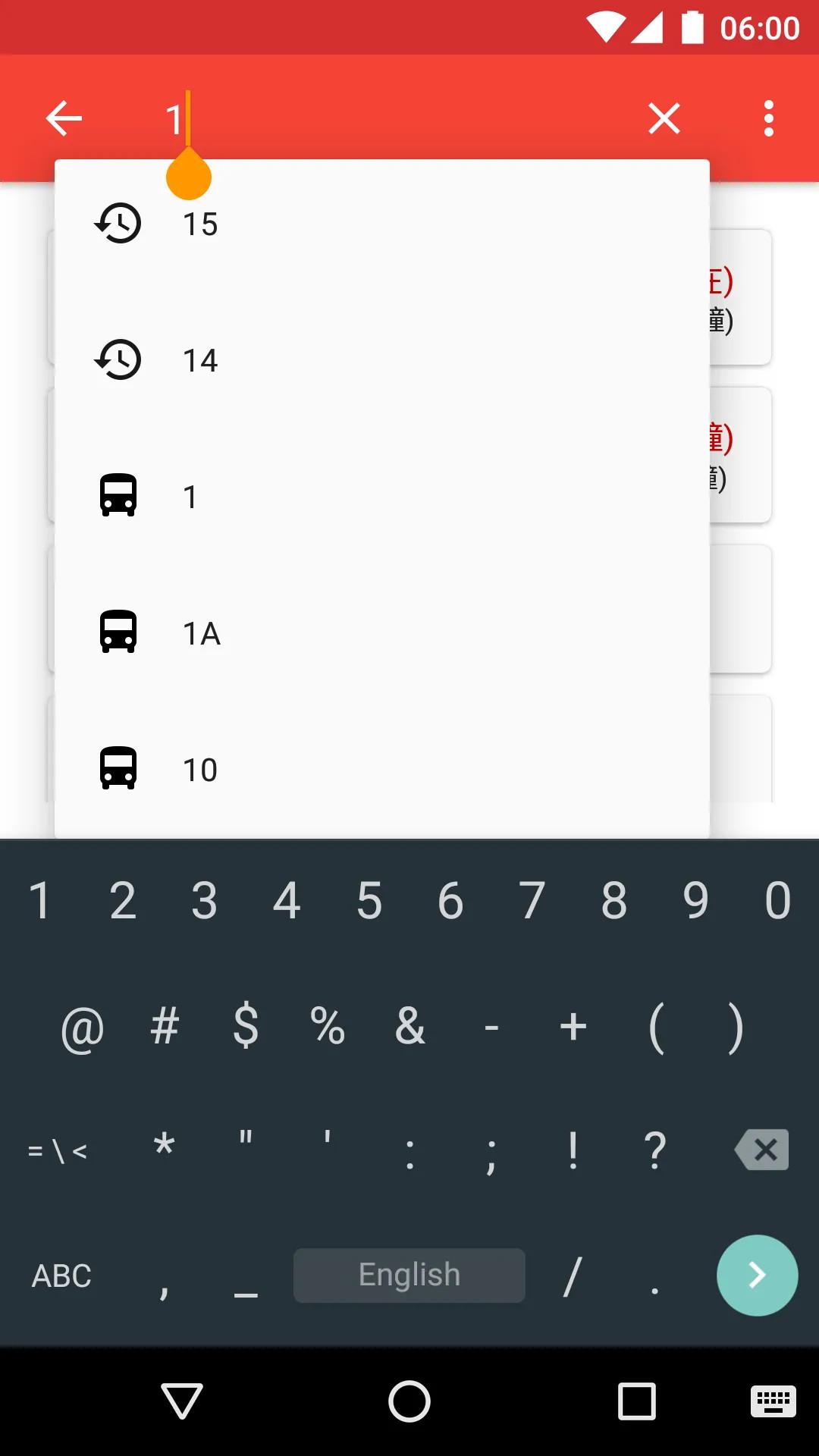Tap the back arrow in the search bar

64,118
